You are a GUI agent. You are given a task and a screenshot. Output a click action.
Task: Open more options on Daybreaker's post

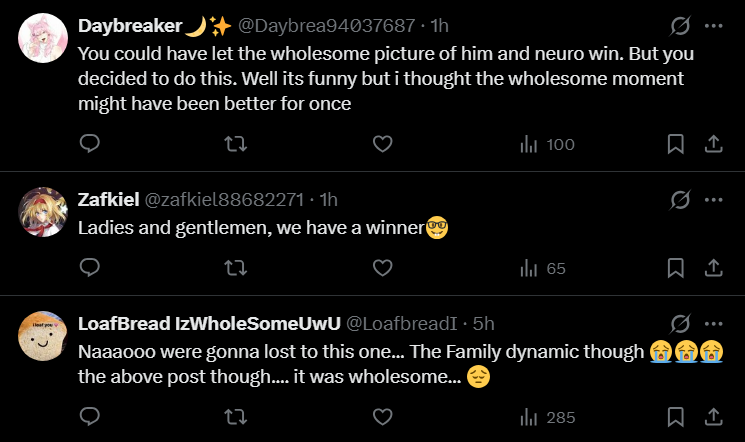[713, 25]
